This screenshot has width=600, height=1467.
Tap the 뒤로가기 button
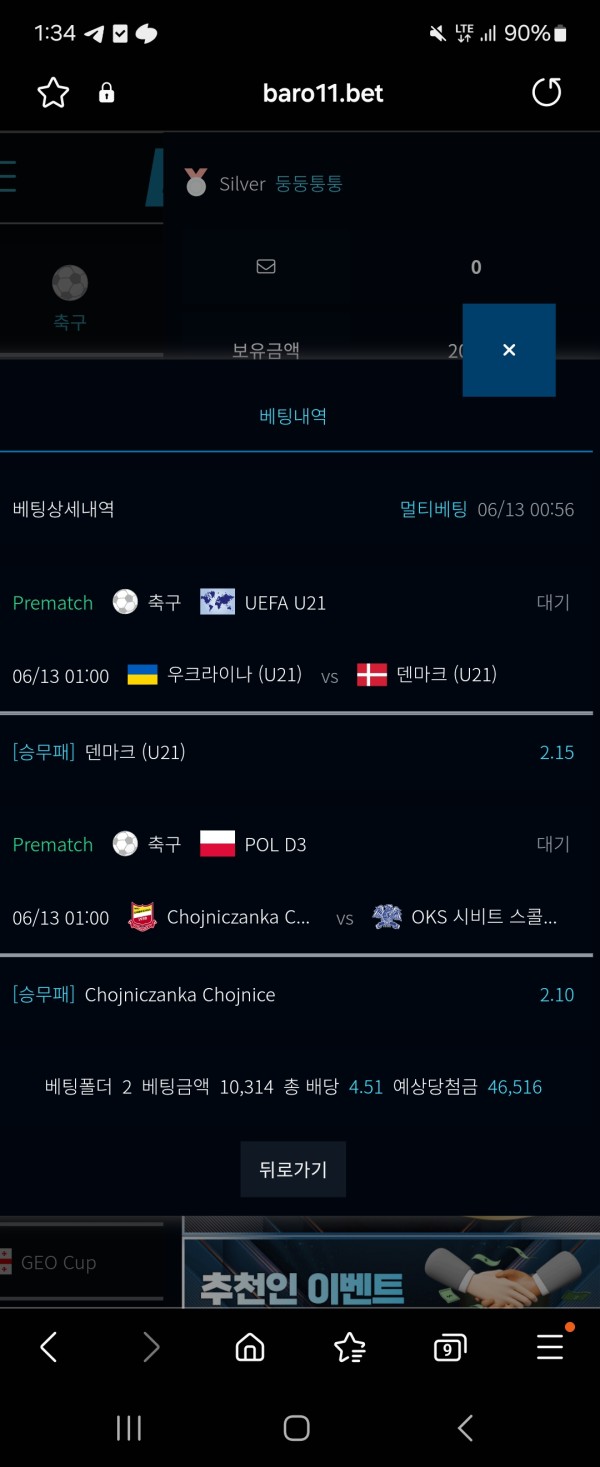pos(293,1169)
